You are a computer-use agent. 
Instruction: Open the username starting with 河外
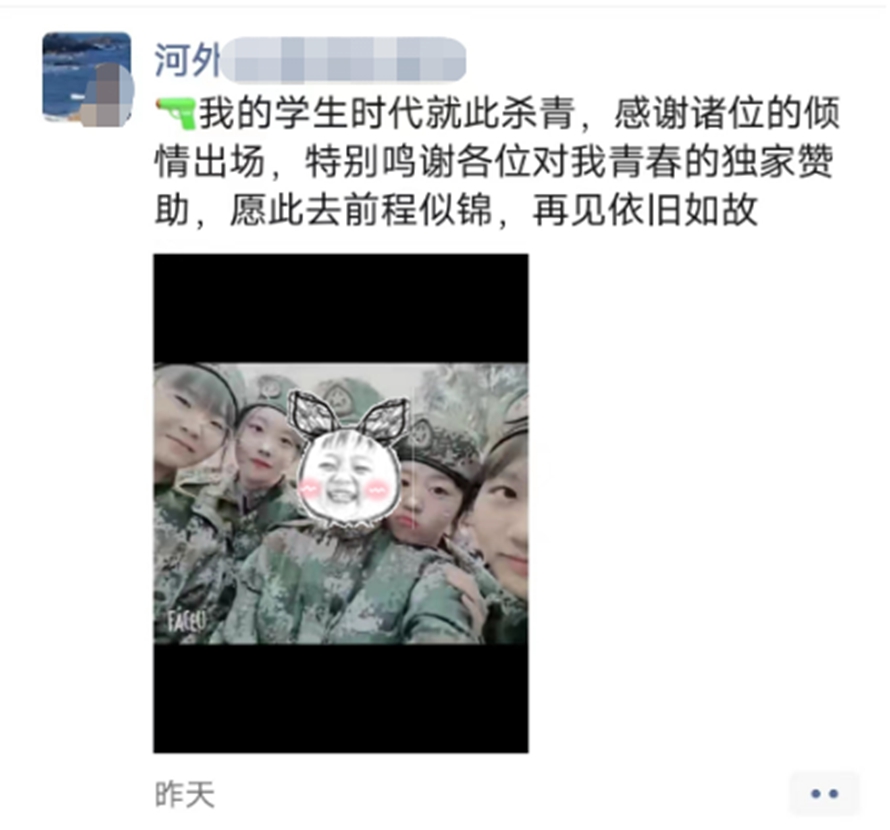point(309,60)
